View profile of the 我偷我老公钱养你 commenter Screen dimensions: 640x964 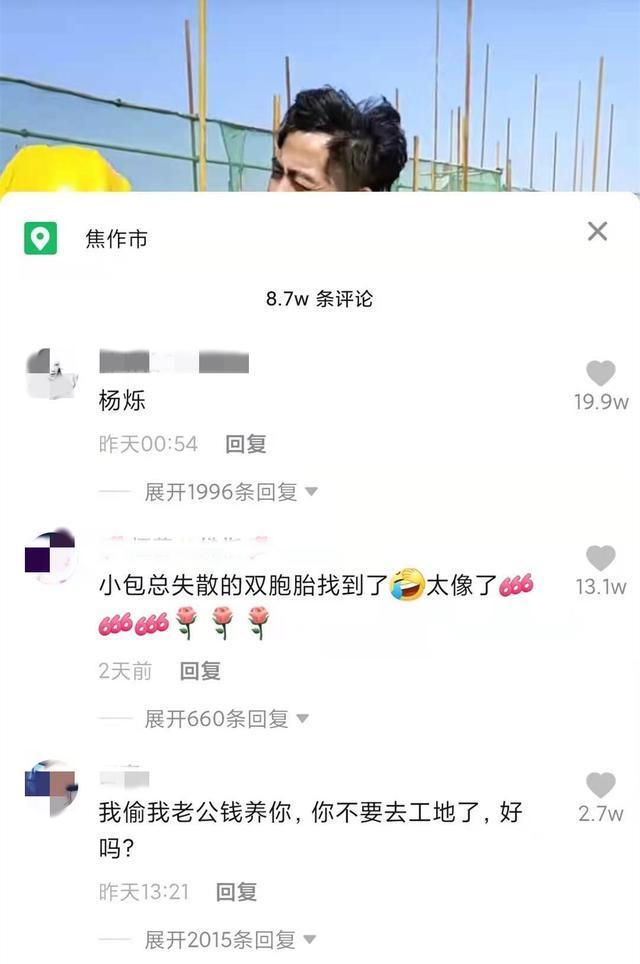point(50,787)
